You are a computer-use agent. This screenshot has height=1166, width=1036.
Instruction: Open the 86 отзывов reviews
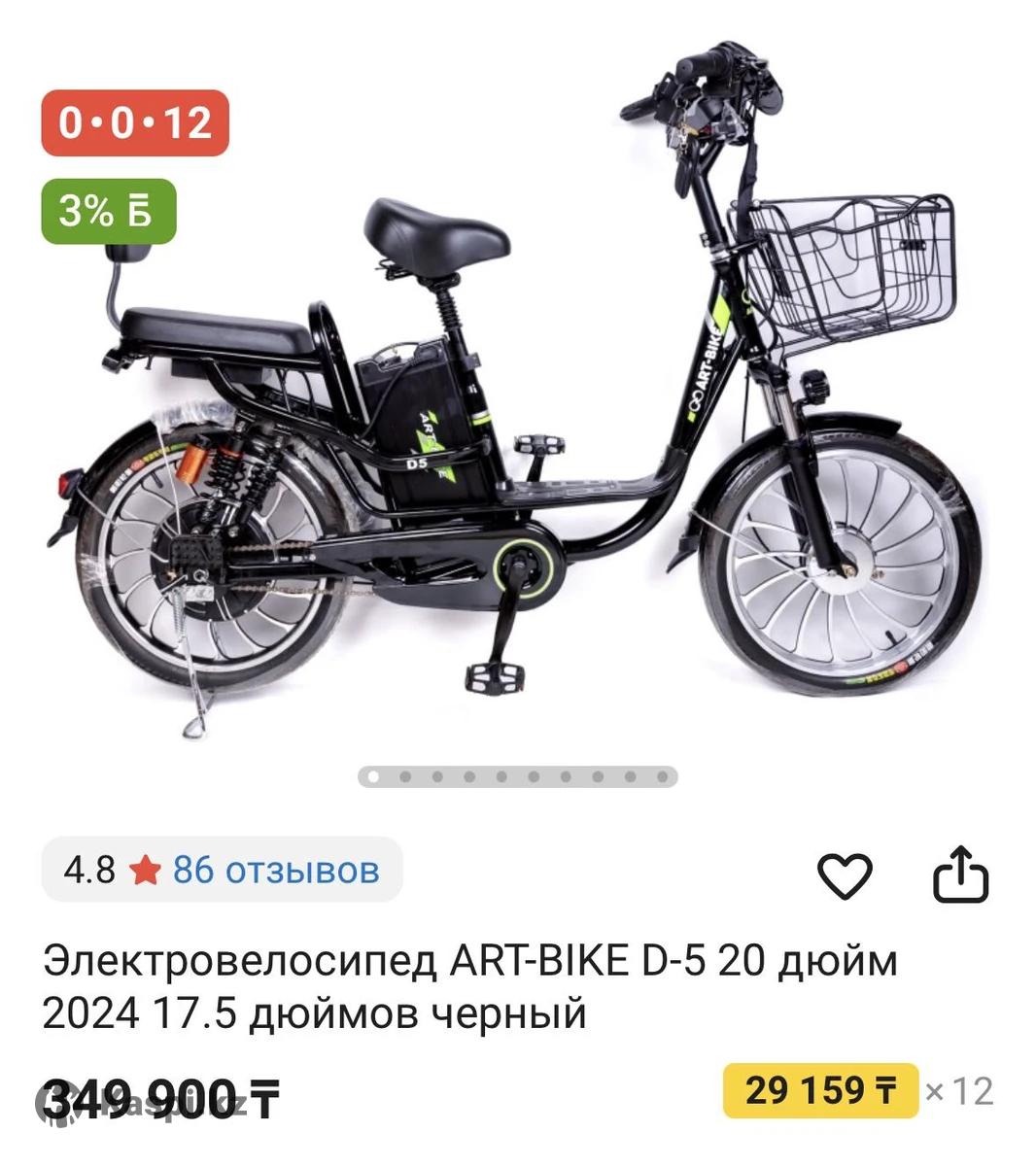tap(275, 869)
